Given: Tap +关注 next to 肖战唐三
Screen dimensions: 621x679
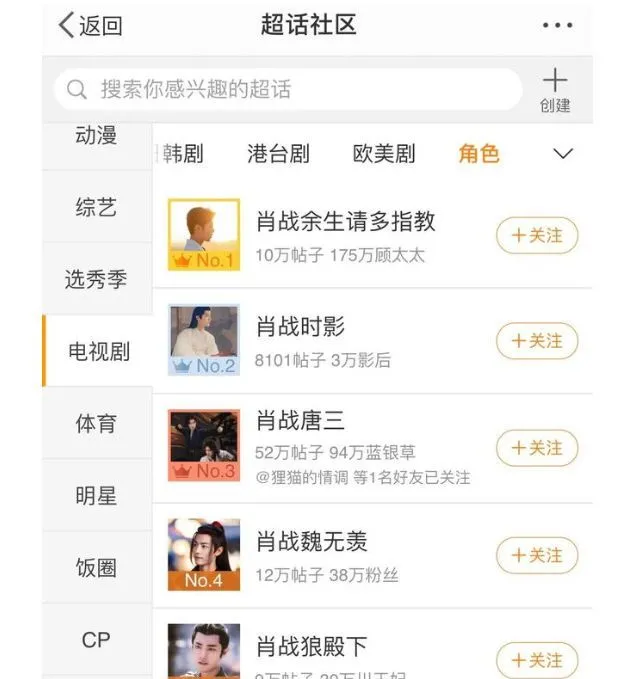Looking at the screenshot, I should 537,447.
